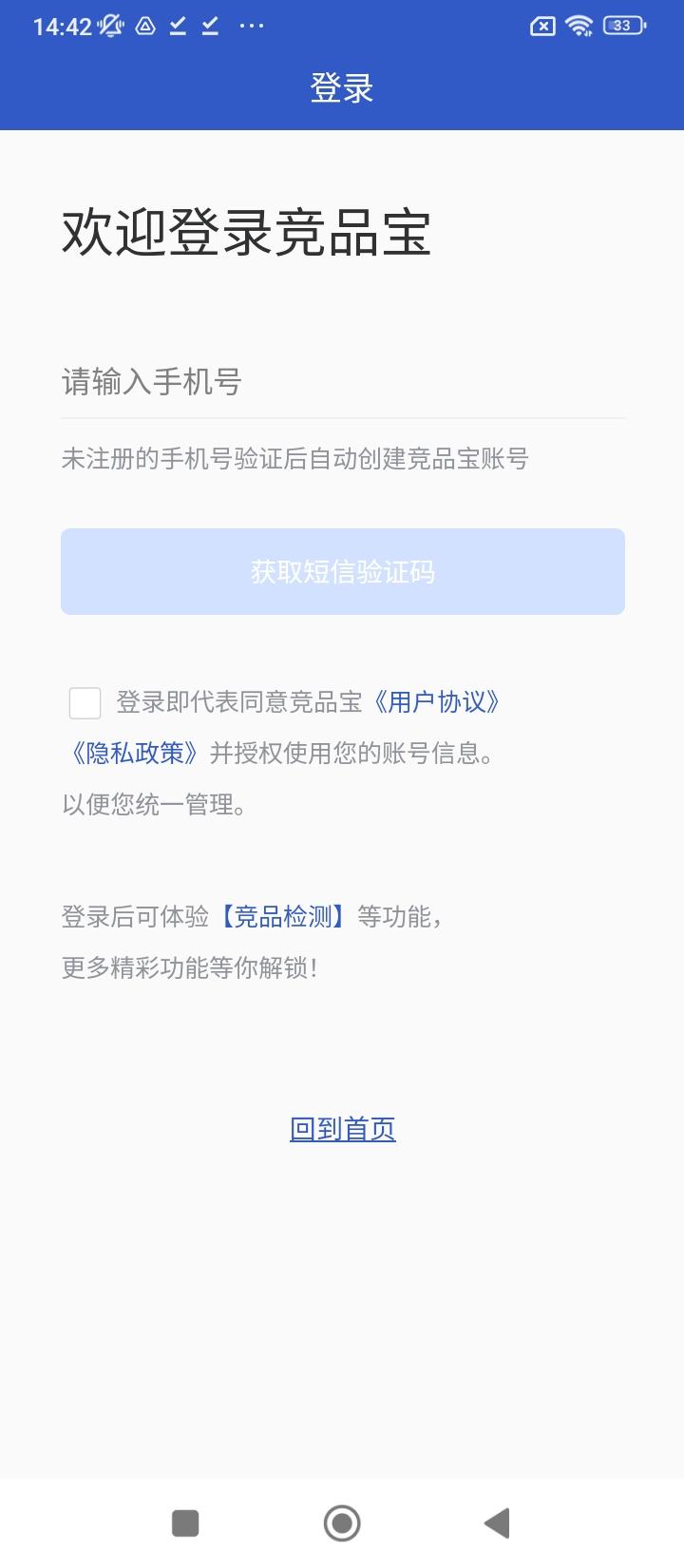Tap the 获取短信验证码 button
This screenshot has height=1568, width=684.
point(342,571)
